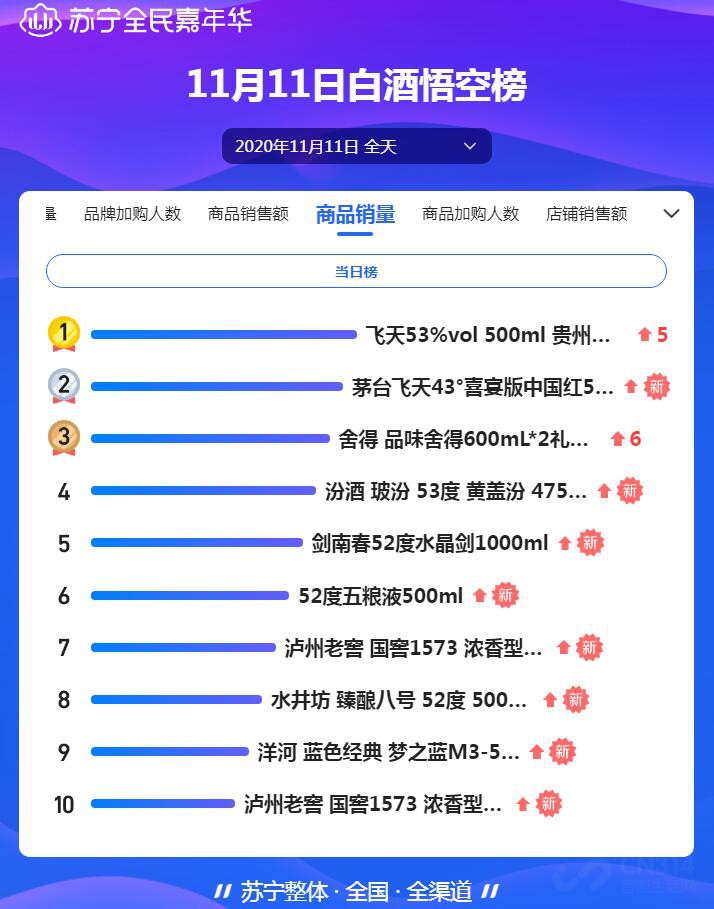Open the 茅台飞天43°喜宴版中国红 item
The height and width of the screenshot is (909, 714).
482,387
